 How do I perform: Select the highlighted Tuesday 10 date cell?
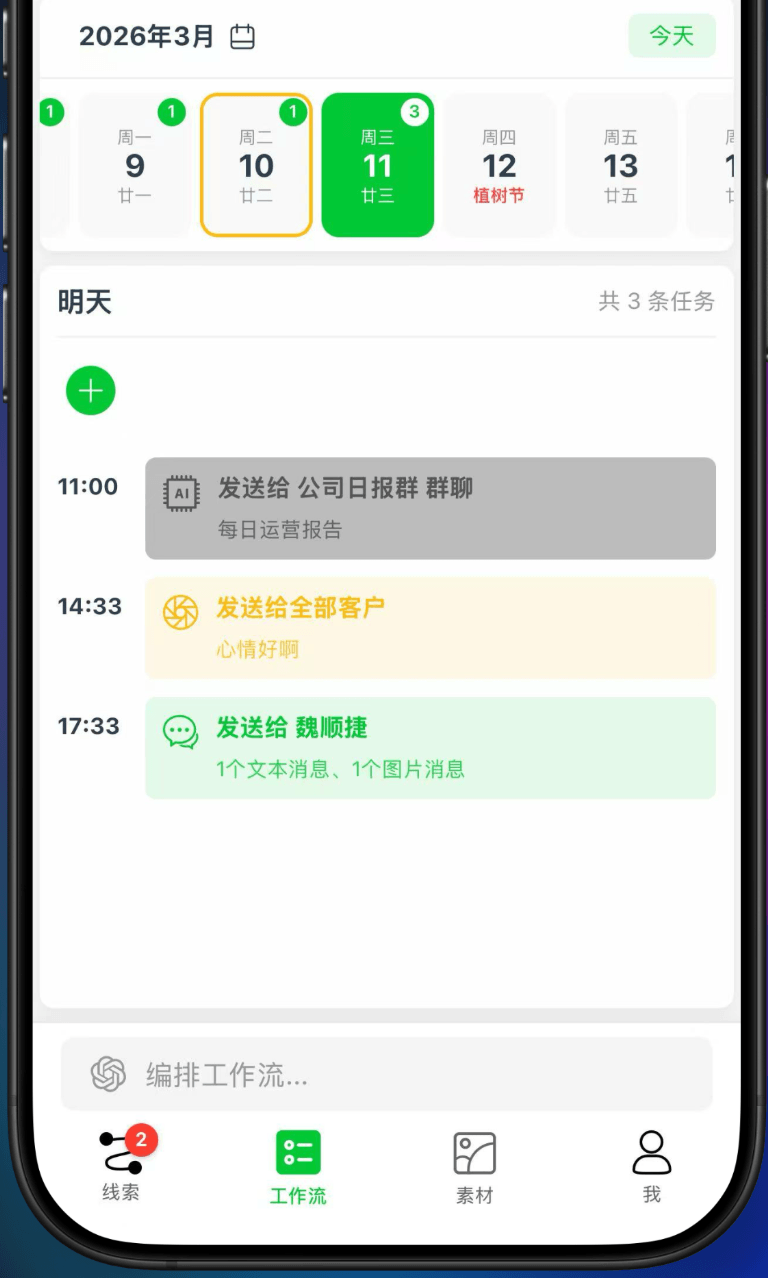[x=256, y=165]
